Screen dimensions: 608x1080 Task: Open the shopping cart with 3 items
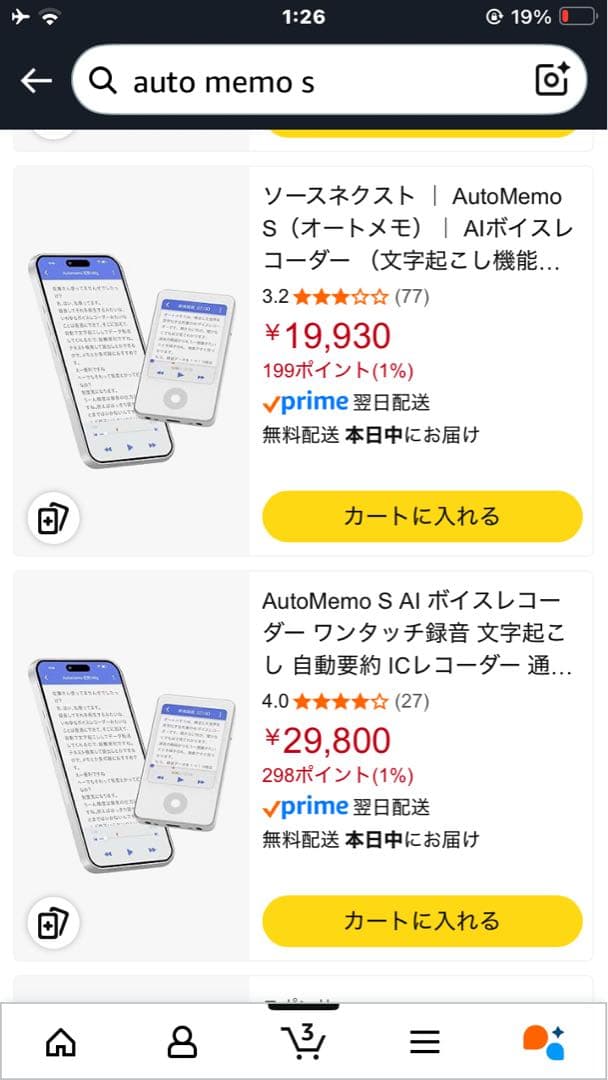[x=303, y=1040]
